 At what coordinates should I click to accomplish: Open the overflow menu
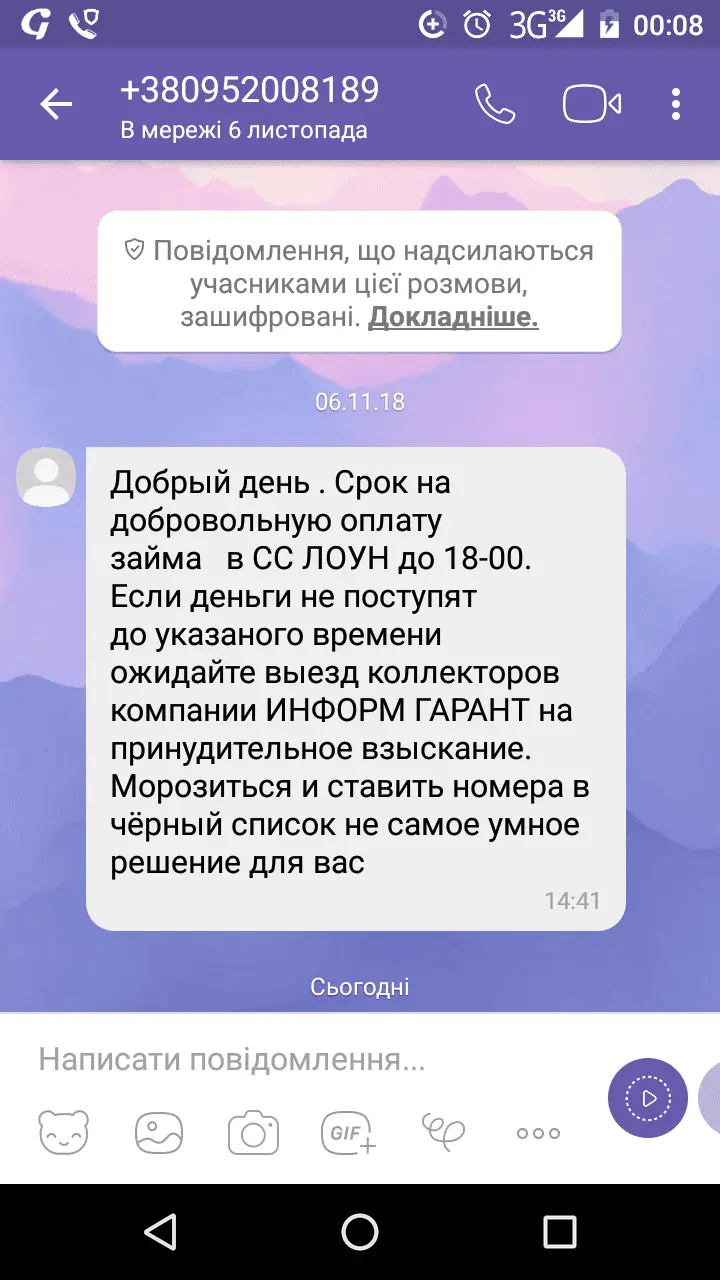677,104
